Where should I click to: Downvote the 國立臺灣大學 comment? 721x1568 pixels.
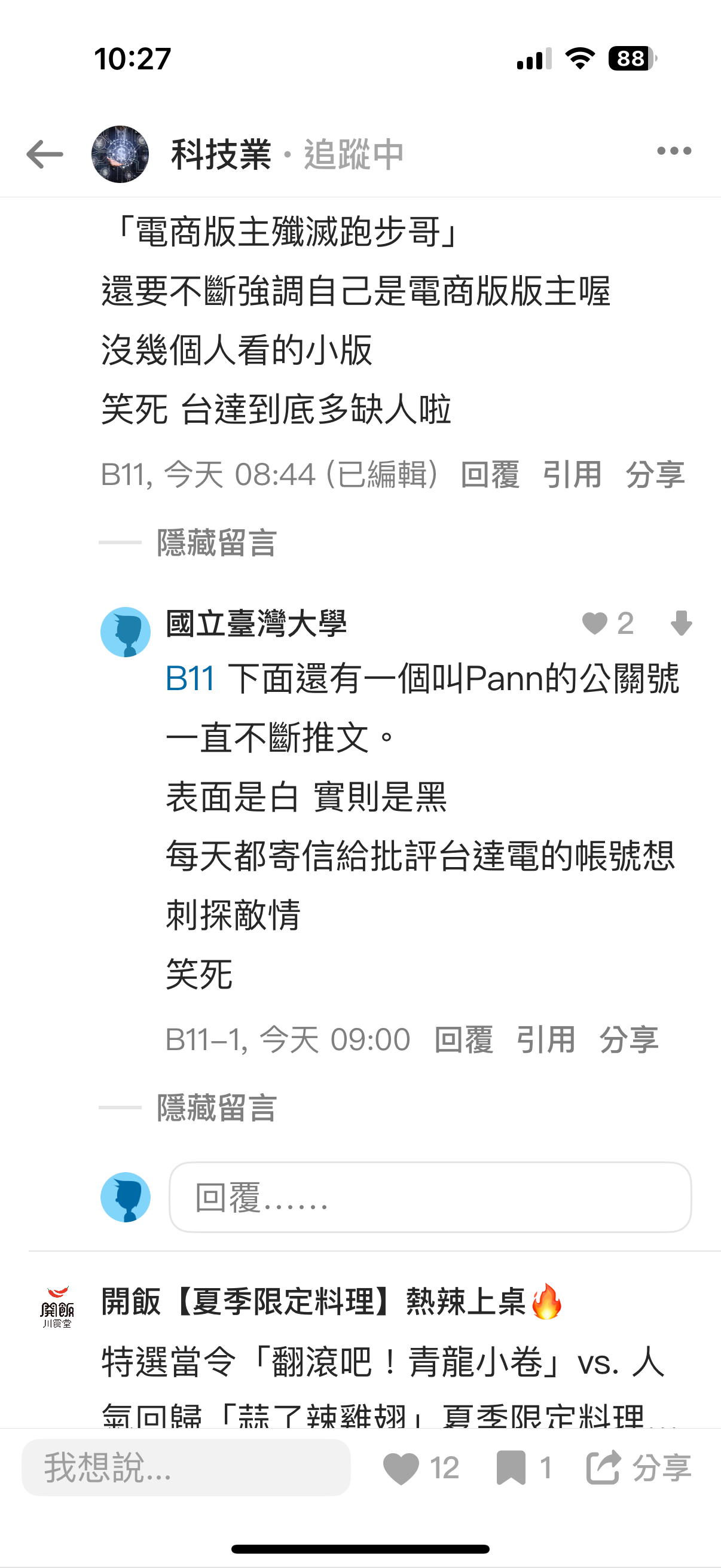680,623
